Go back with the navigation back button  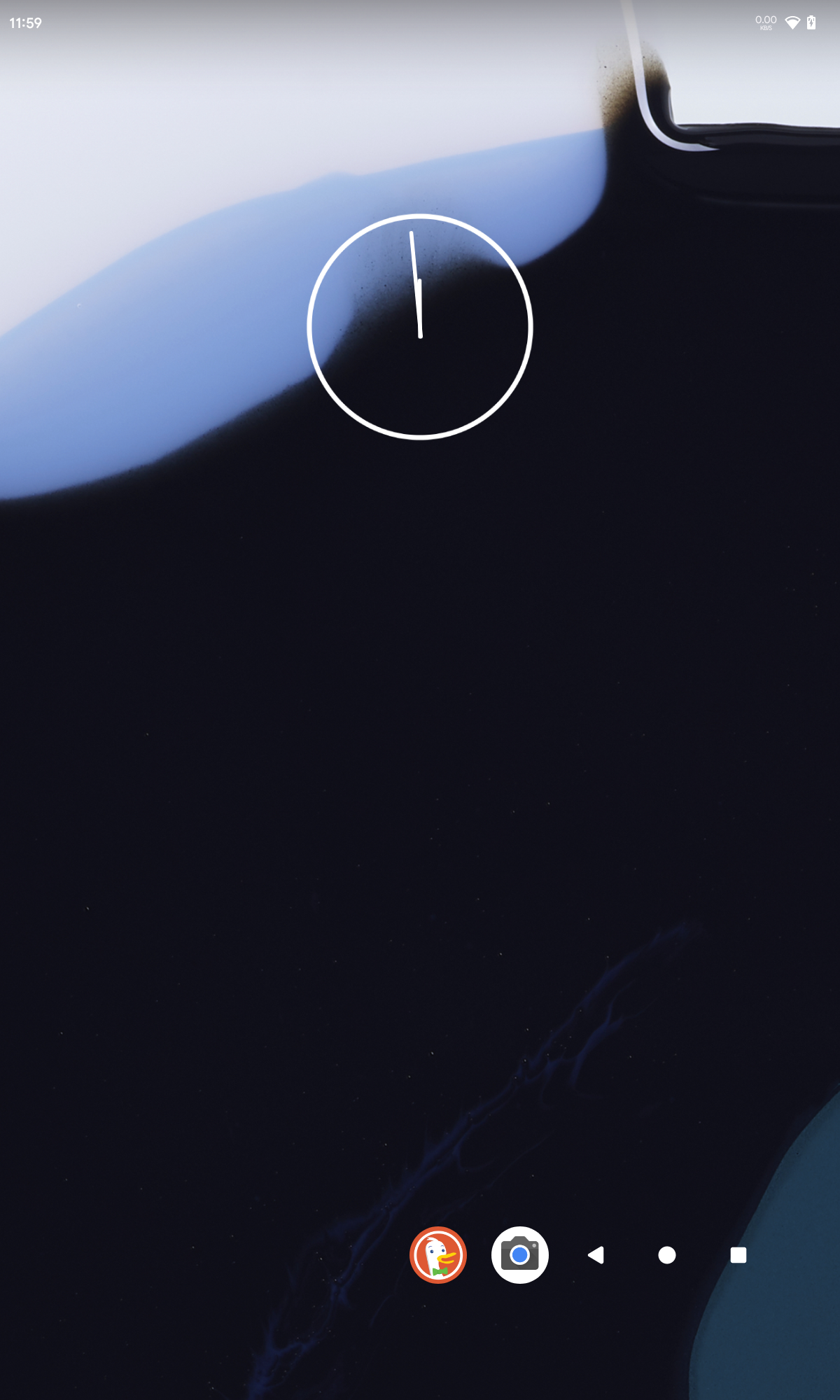[596, 1255]
